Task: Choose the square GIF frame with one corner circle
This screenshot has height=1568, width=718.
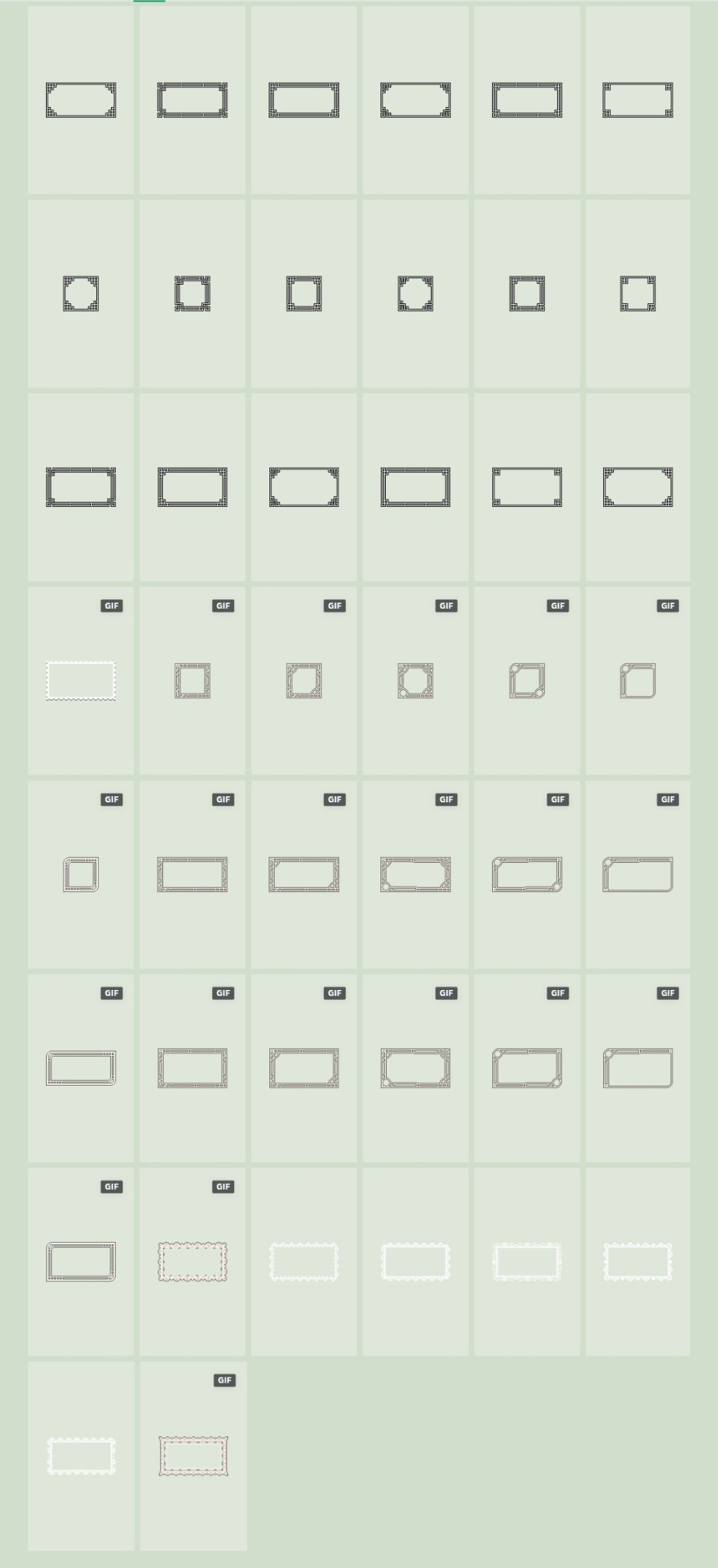Action: [638, 681]
